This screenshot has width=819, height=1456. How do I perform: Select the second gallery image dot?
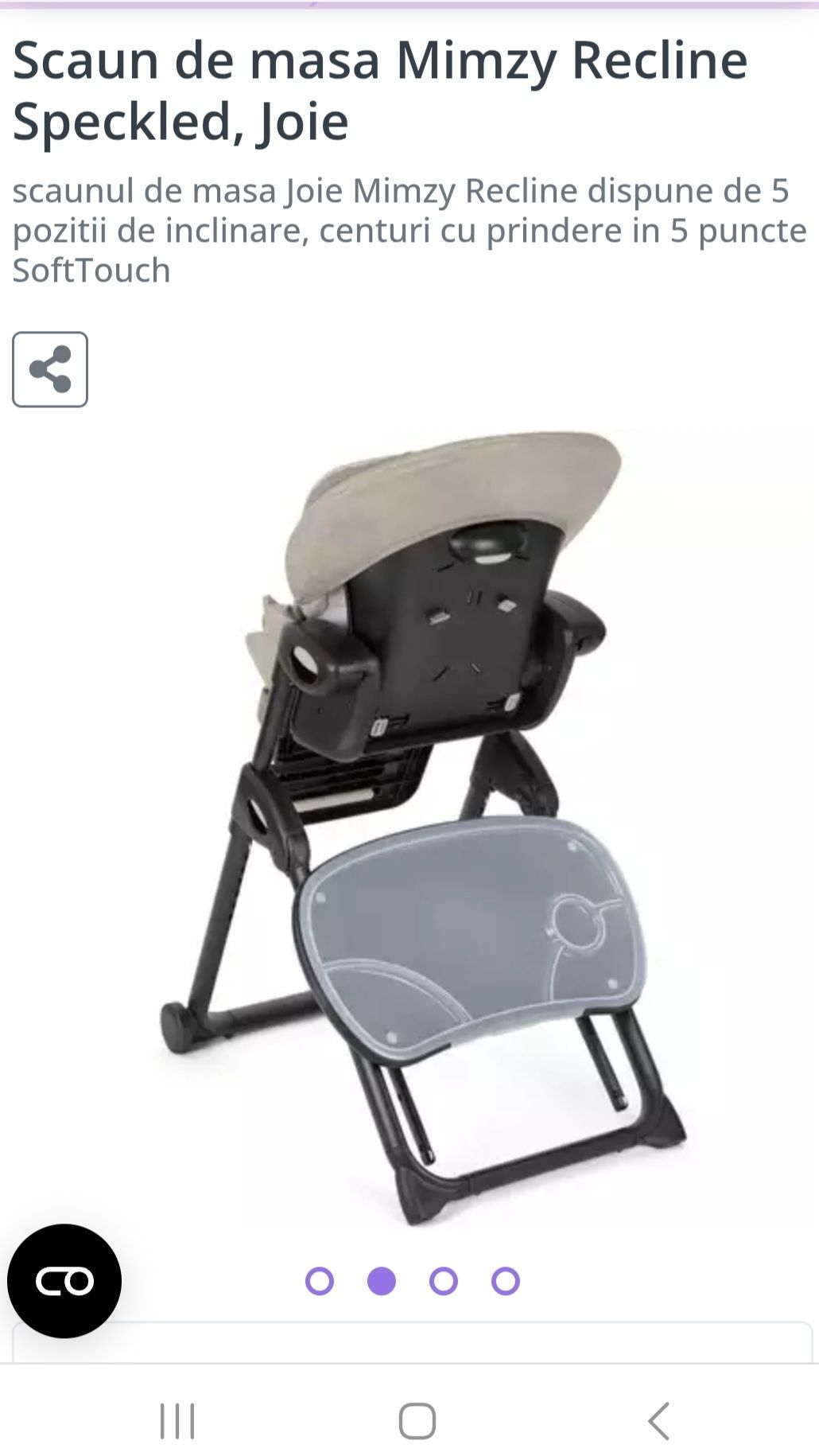[382, 1281]
